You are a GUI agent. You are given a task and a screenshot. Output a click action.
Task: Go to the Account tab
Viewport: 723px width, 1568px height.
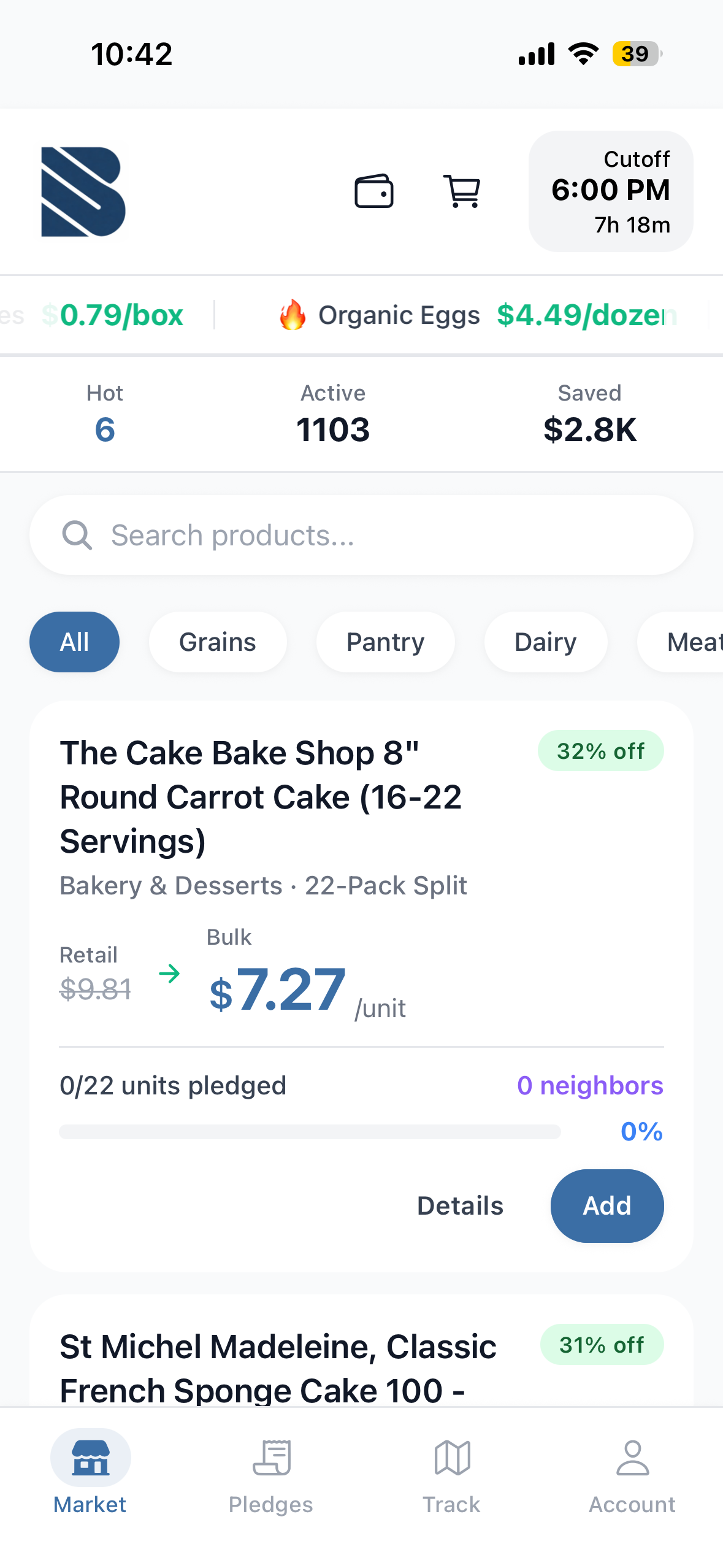632,1471
